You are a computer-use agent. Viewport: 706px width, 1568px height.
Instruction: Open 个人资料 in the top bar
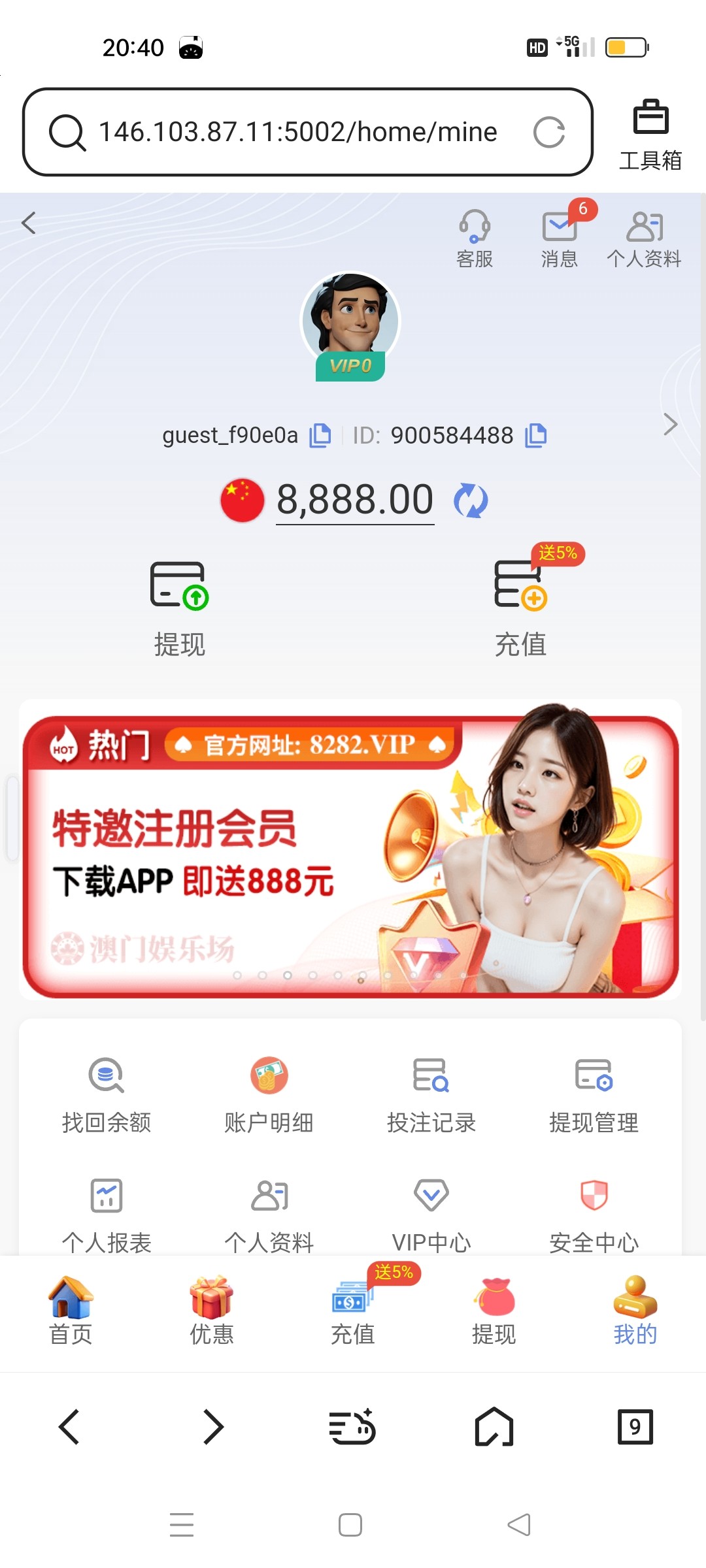[x=644, y=238]
